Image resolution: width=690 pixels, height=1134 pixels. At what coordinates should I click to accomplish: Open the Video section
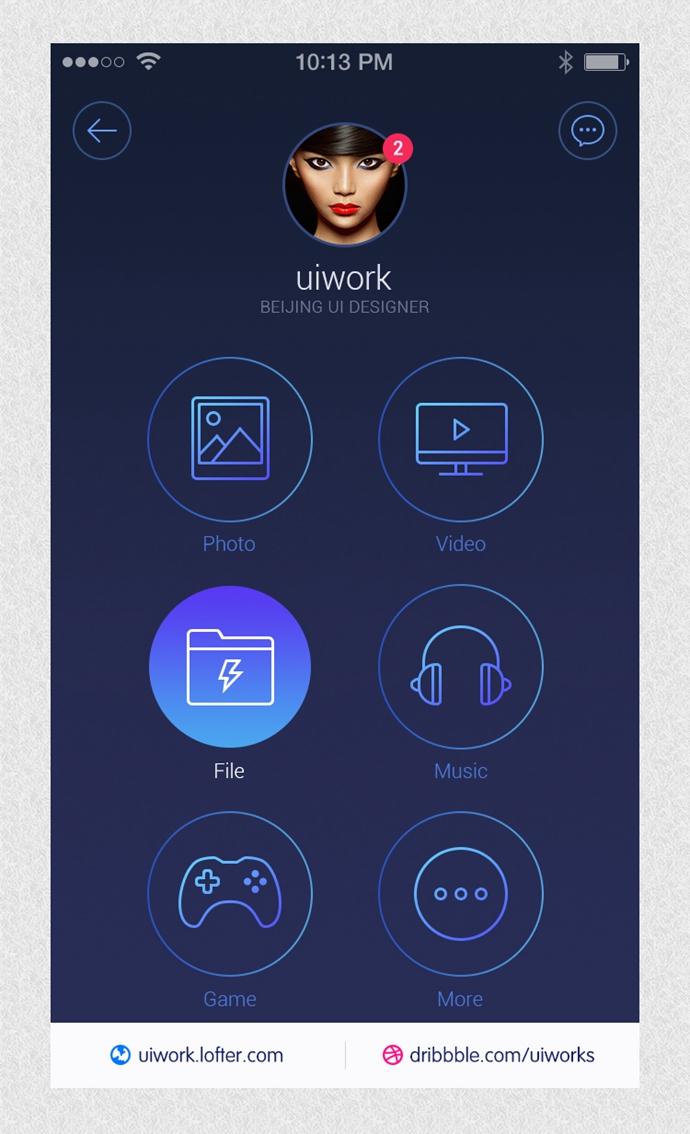click(461, 439)
